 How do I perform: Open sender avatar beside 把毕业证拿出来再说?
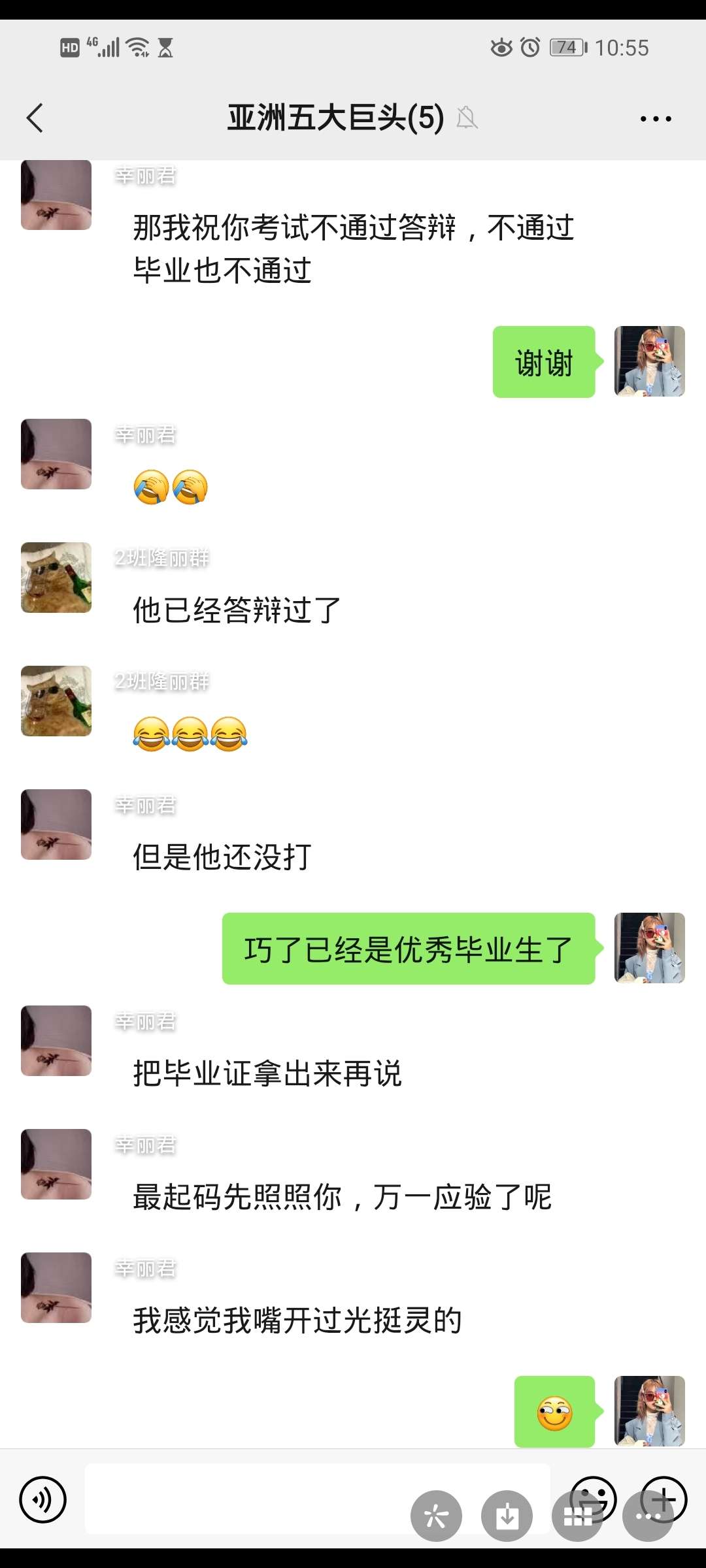[56, 1041]
